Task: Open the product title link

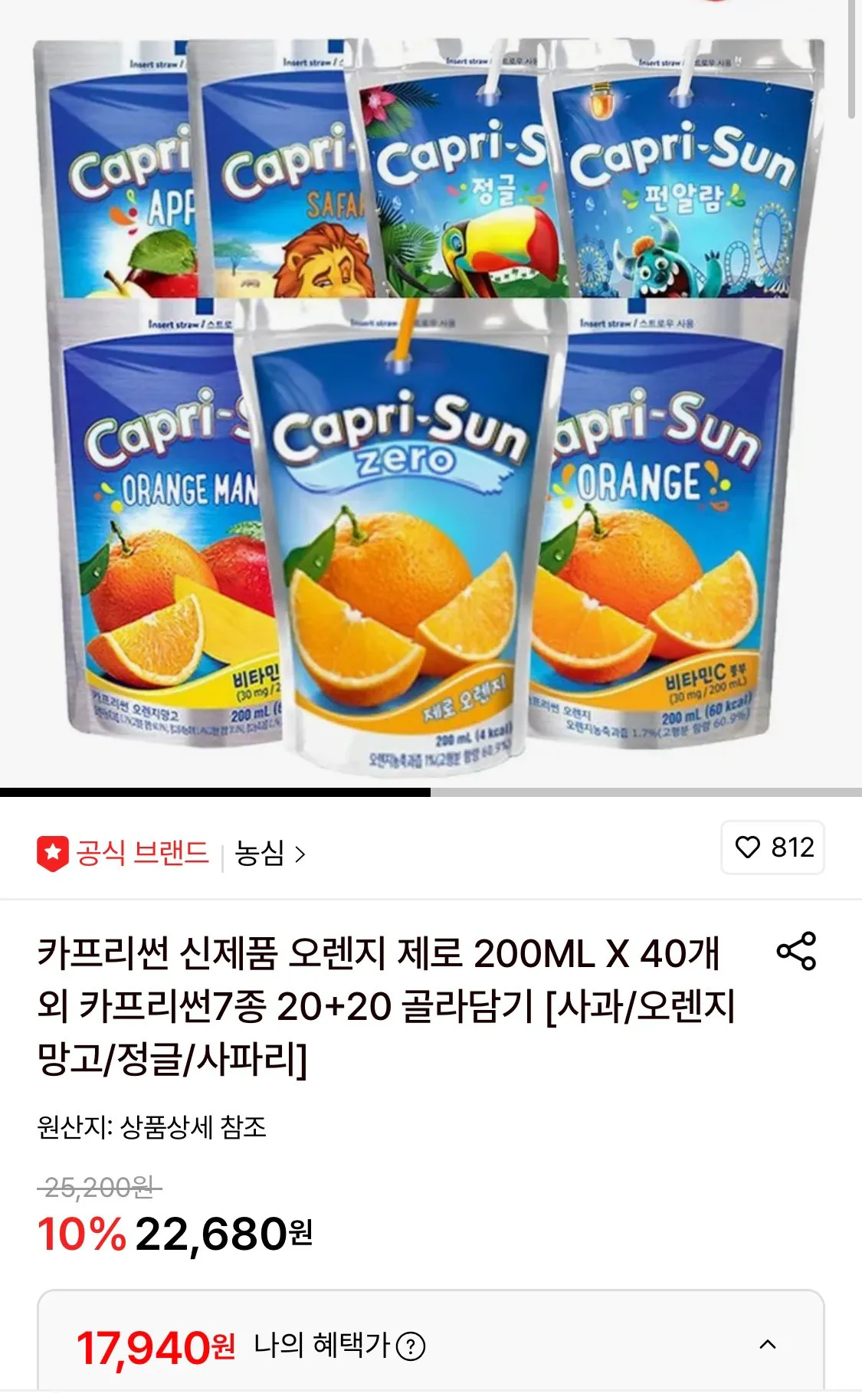Action: 383,1004
